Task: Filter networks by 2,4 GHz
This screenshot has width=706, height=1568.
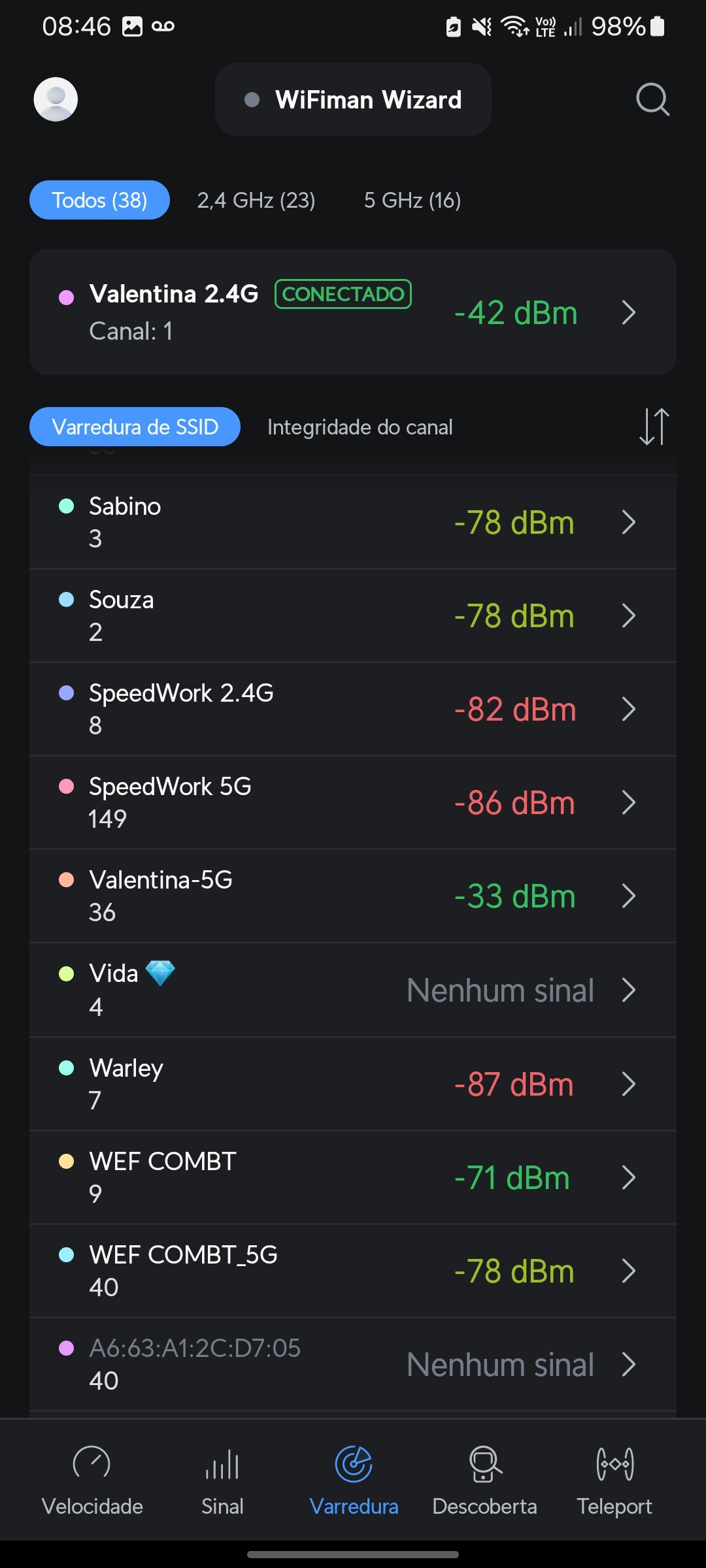Action: pos(256,200)
